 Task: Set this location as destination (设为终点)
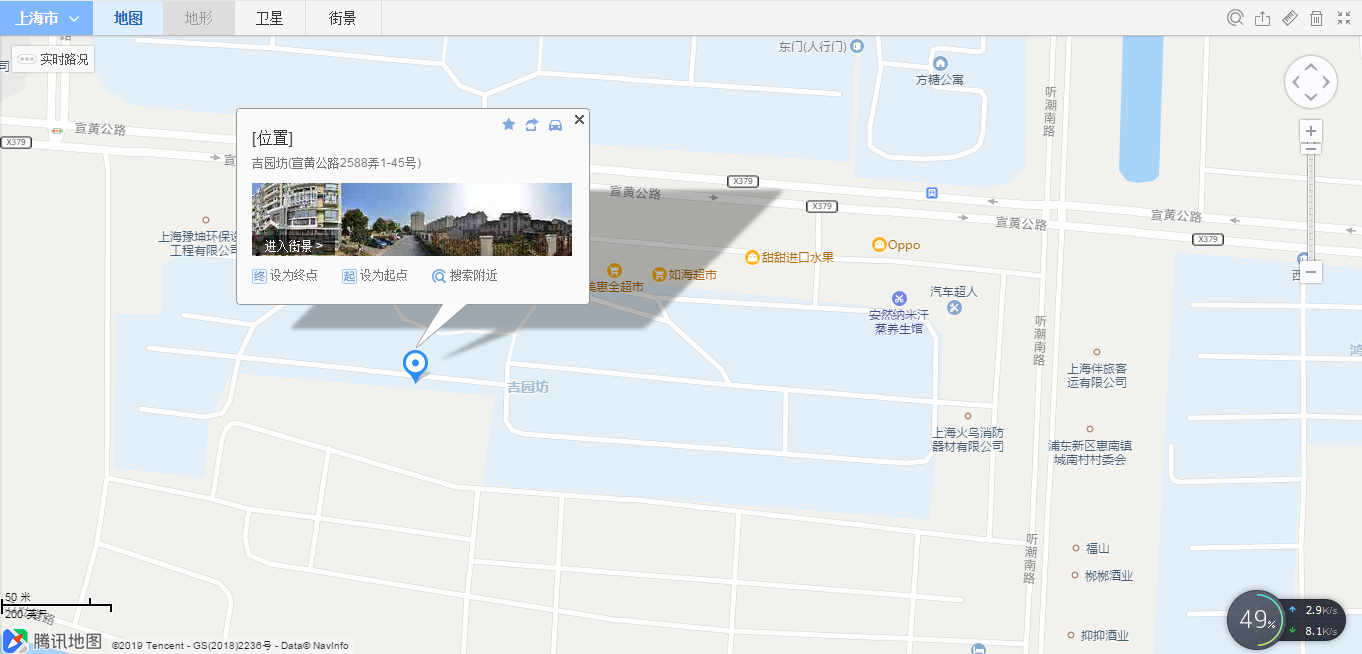tap(285, 276)
